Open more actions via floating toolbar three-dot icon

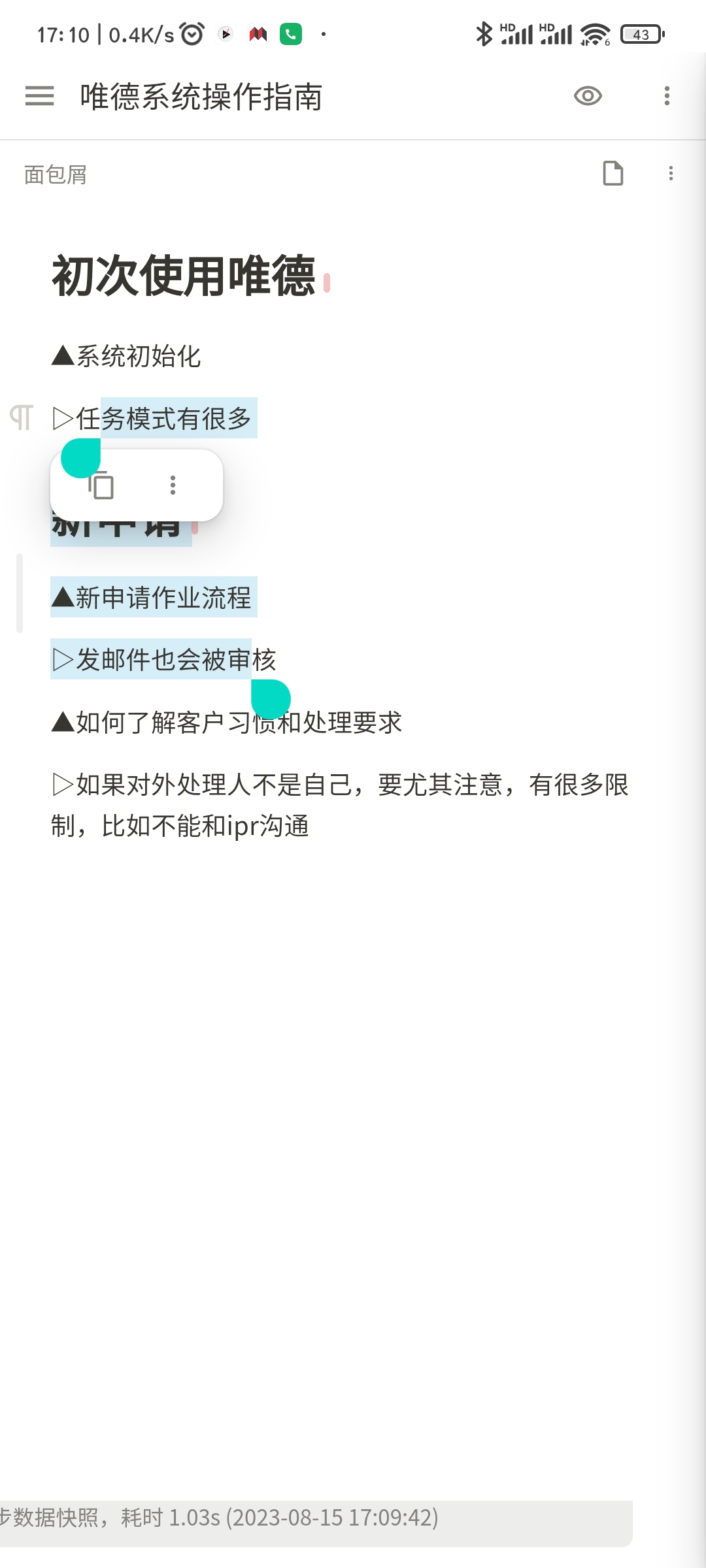click(173, 485)
